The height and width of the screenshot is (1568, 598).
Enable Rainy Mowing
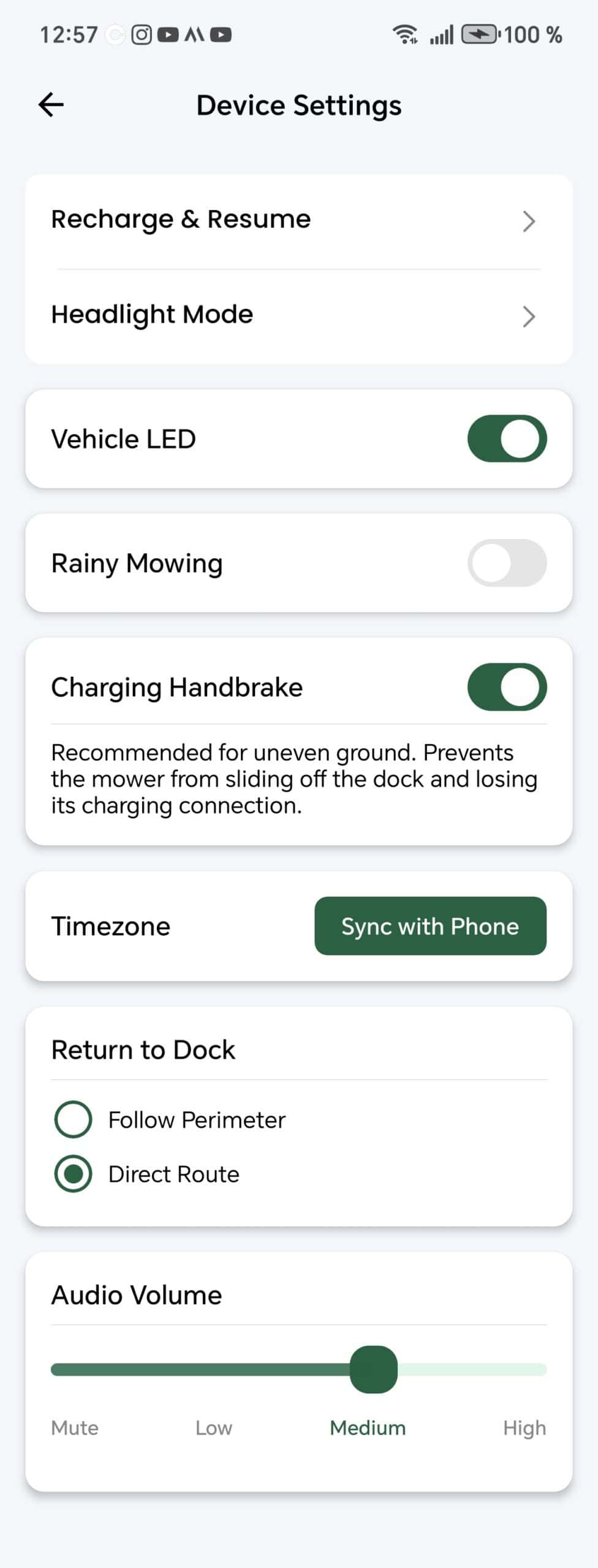click(x=507, y=563)
